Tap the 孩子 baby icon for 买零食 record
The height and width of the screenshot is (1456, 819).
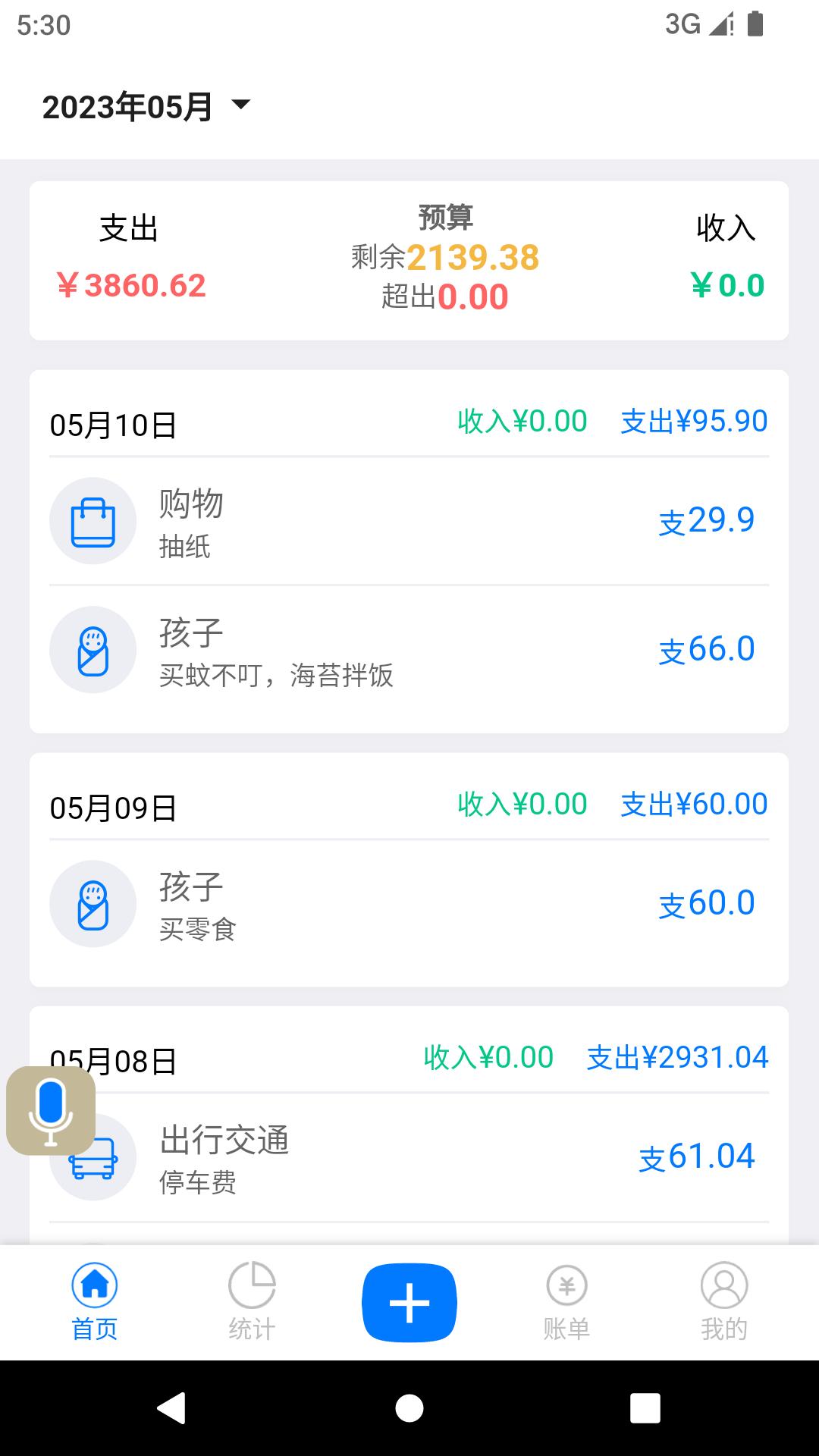93,904
